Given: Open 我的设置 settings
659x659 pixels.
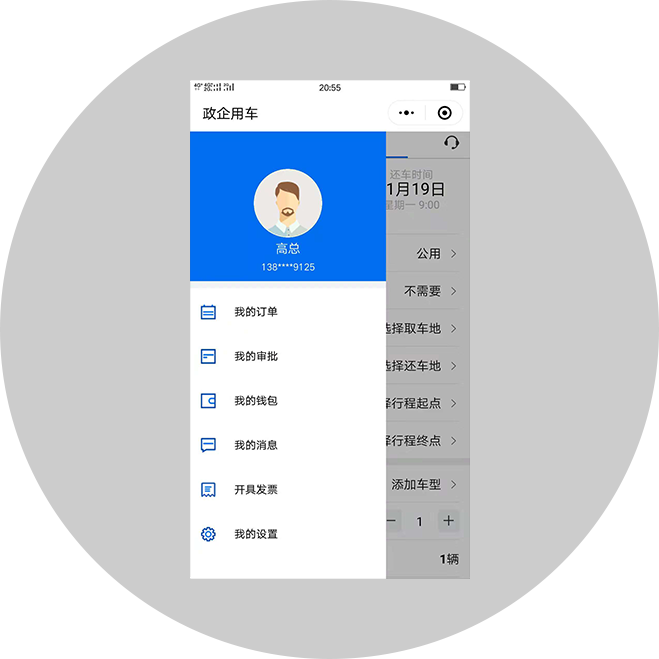Looking at the screenshot, I should (x=255, y=534).
